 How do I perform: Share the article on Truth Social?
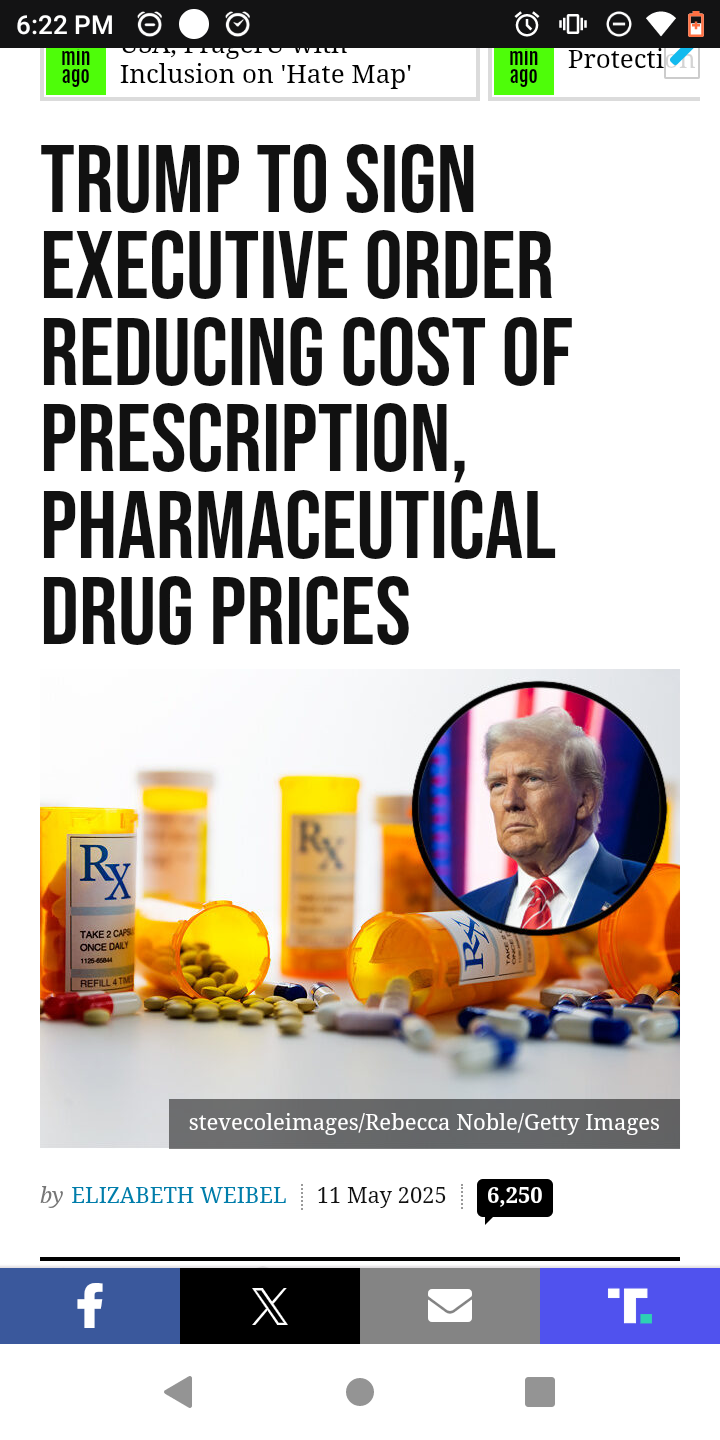630,1306
